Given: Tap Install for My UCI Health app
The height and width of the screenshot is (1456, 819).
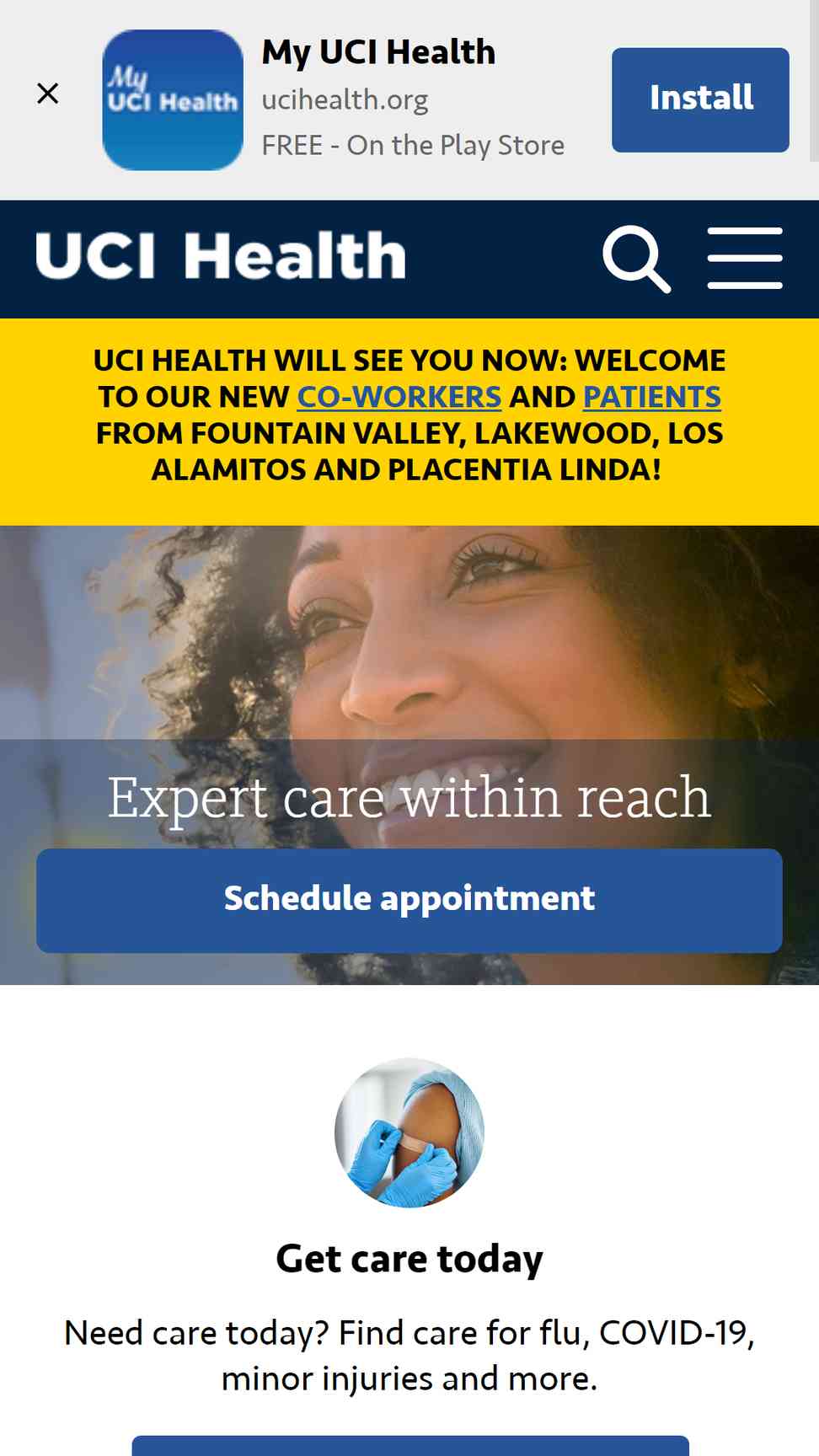Looking at the screenshot, I should 700,100.
